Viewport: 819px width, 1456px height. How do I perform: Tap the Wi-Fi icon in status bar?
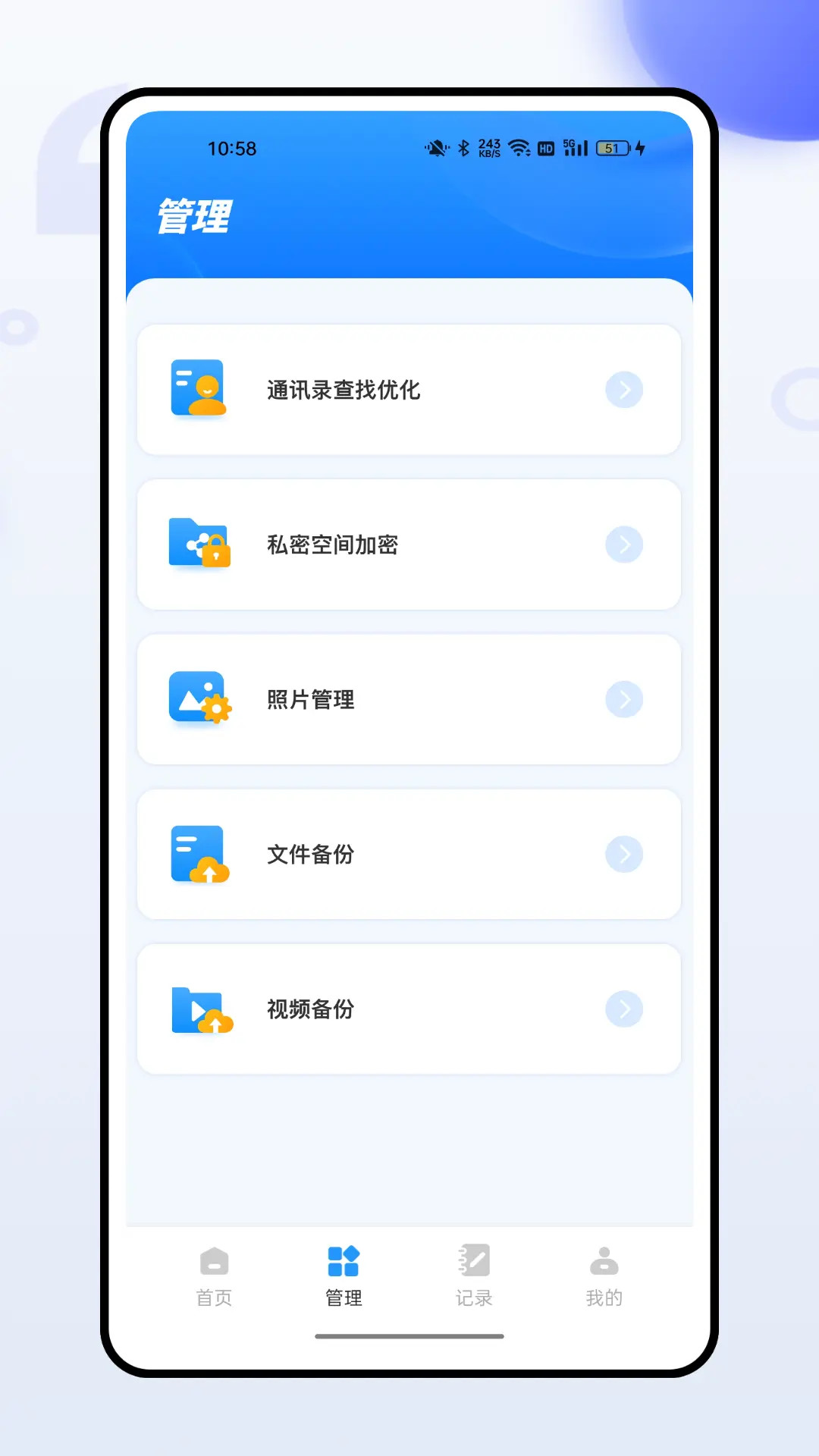(519, 149)
